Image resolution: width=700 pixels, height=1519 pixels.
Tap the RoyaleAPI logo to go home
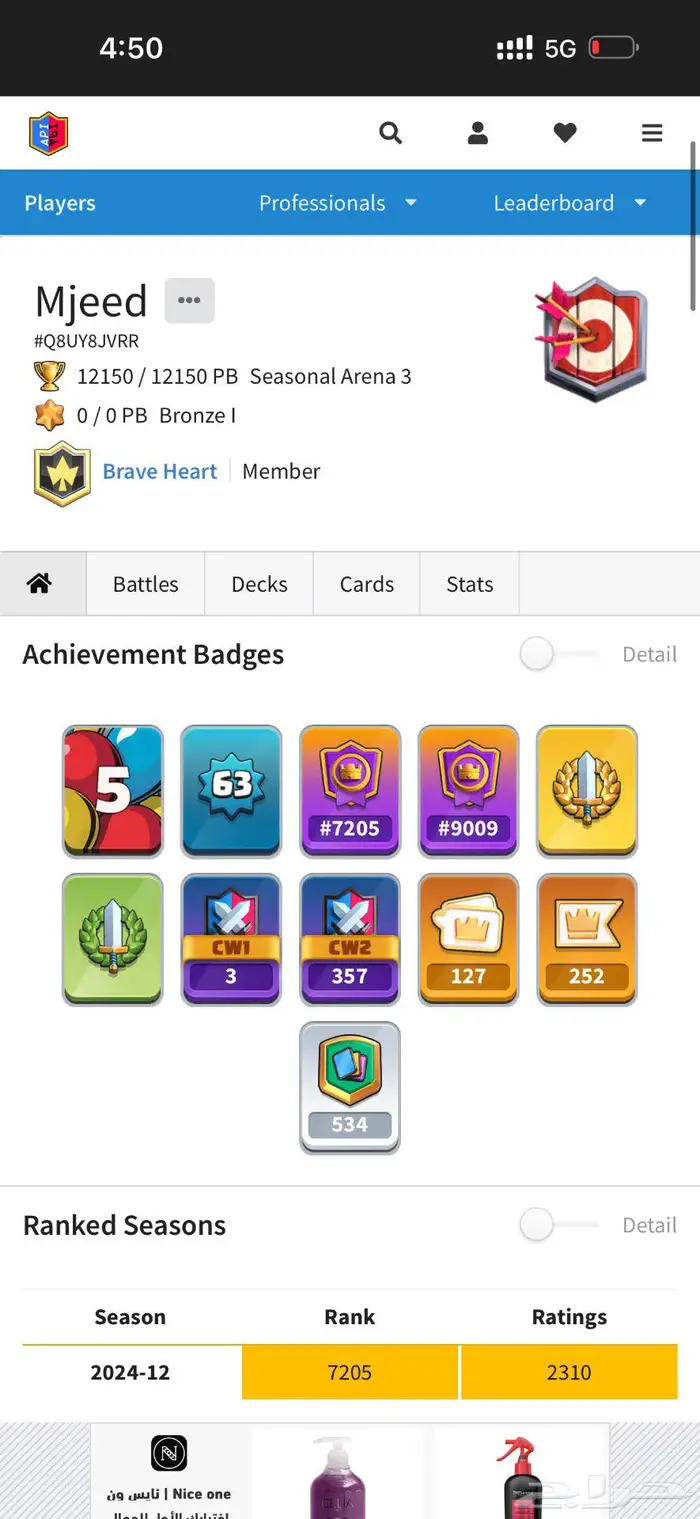tap(48, 133)
